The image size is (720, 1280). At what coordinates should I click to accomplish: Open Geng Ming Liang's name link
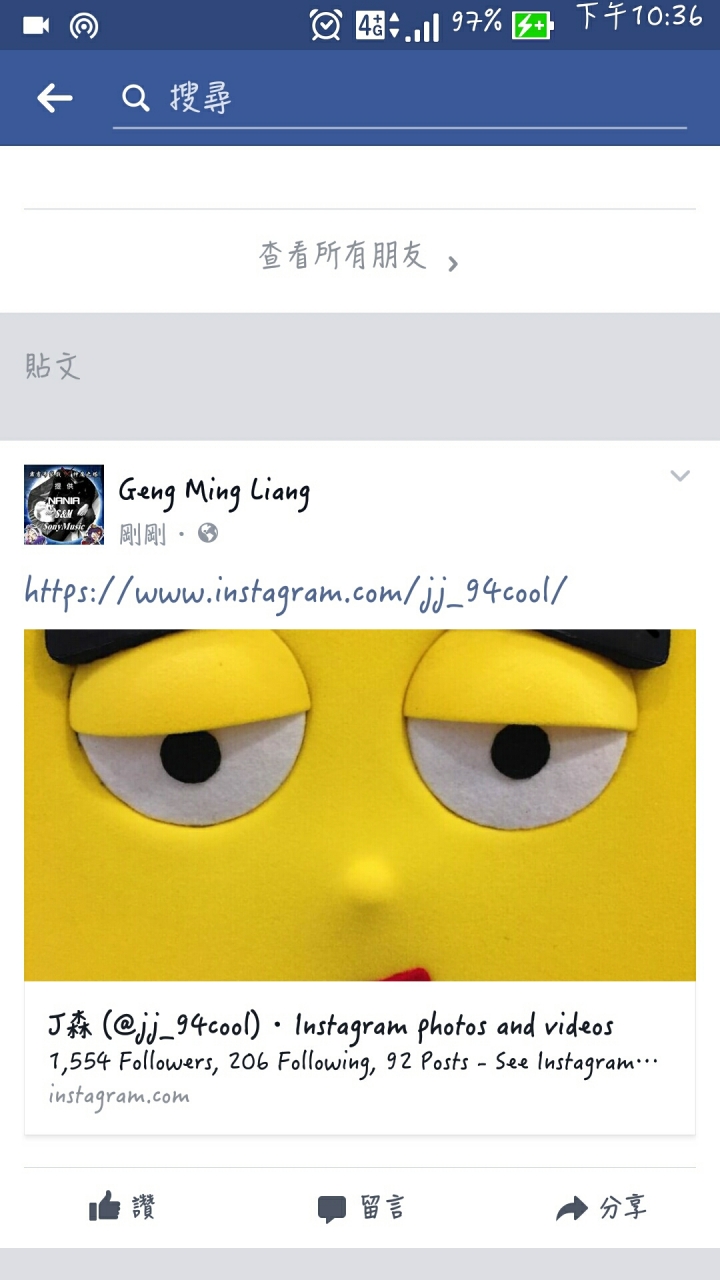(x=214, y=491)
